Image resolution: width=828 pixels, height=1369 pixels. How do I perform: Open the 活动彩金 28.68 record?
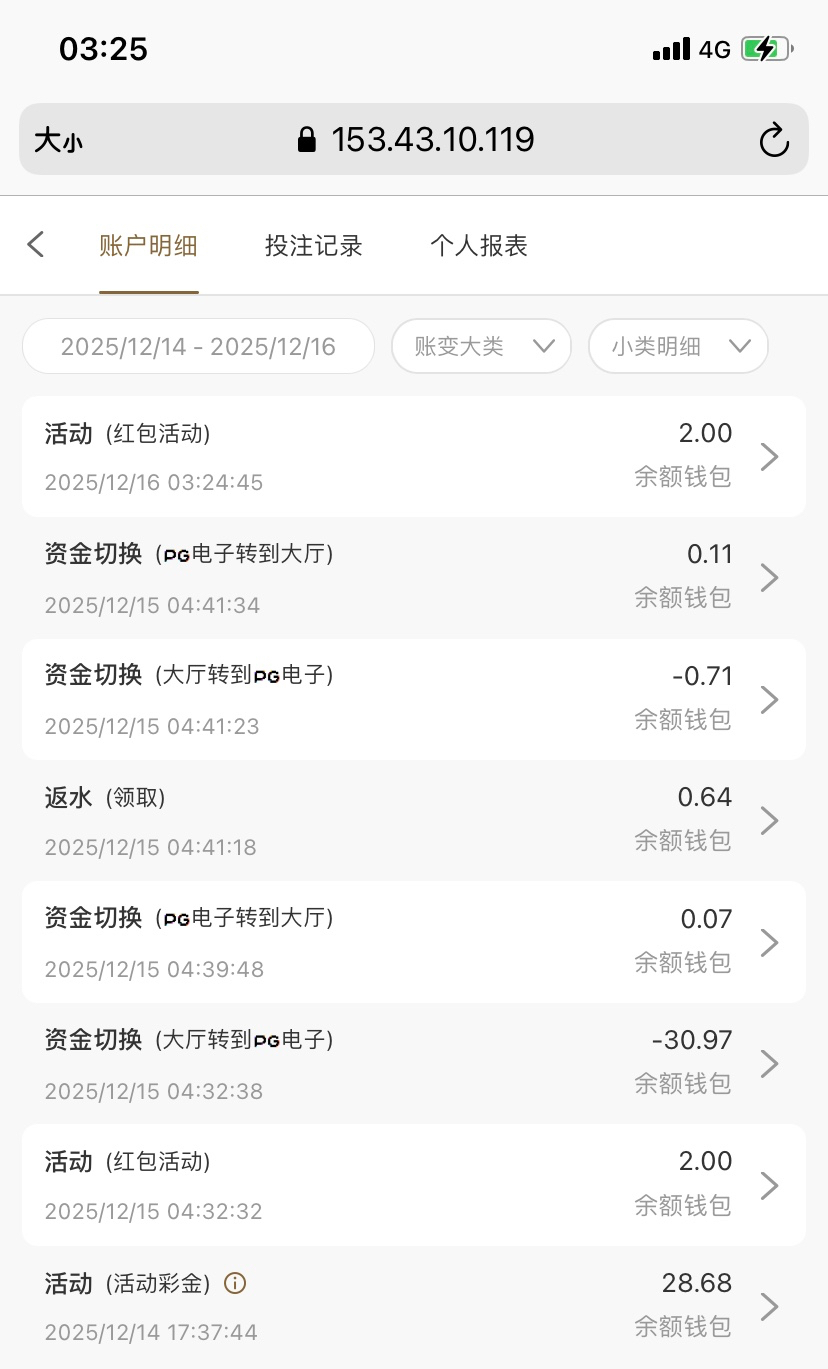pyautogui.click(x=413, y=1306)
